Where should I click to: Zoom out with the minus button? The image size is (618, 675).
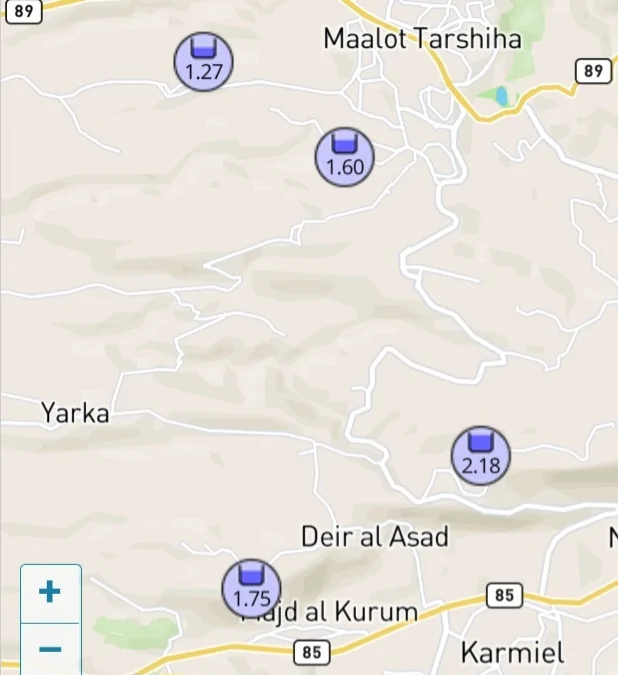coord(50,649)
